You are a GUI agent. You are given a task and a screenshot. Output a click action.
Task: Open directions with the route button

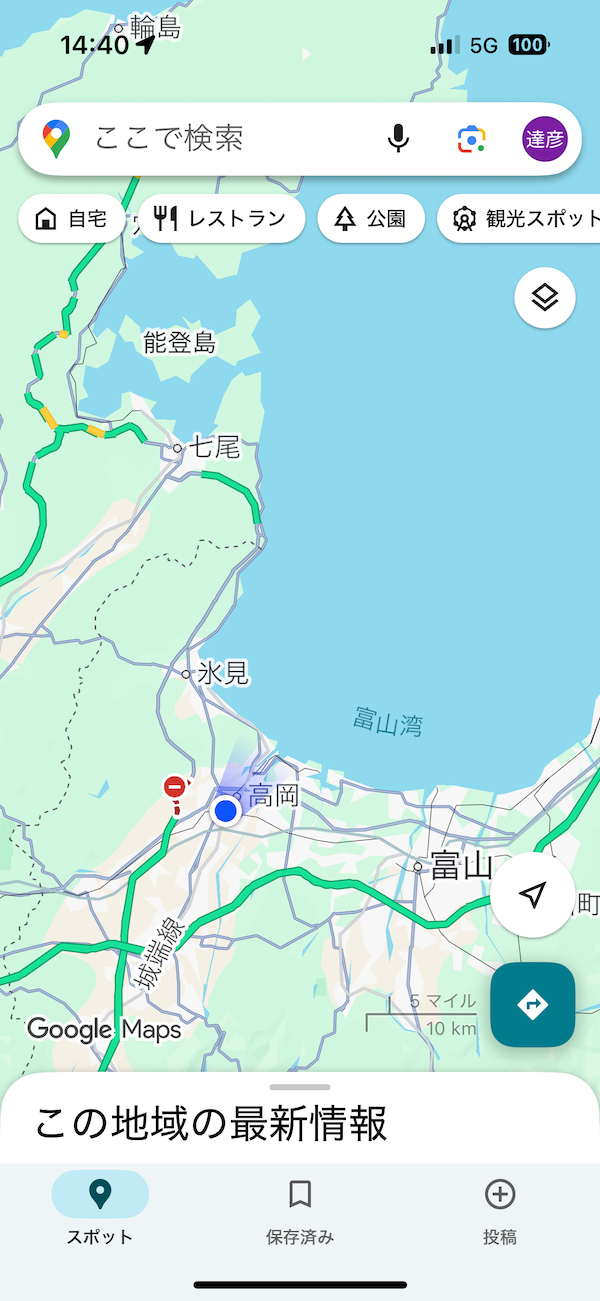(x=533, y=1004)
